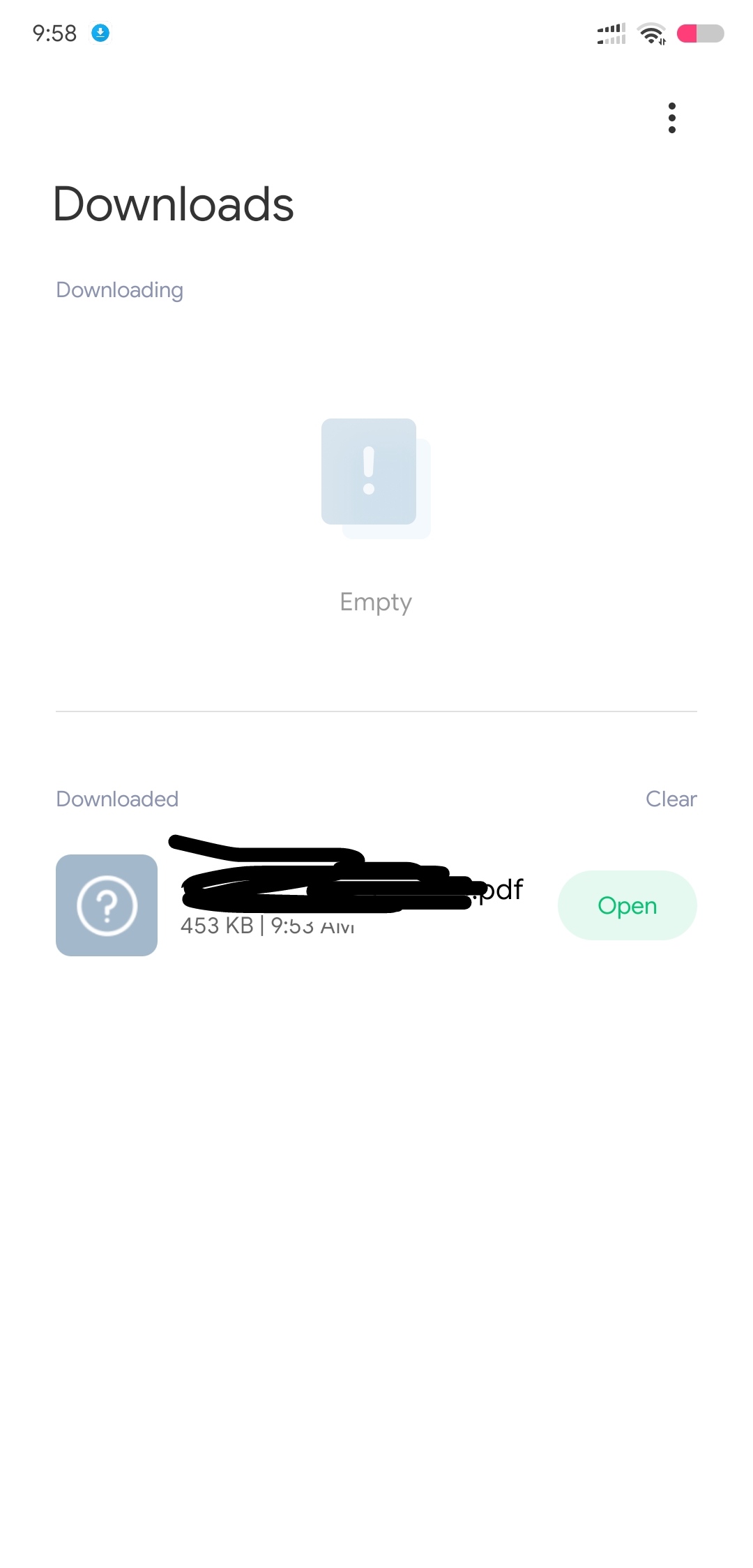Tap the green Open button
Image resolution: width=753 pixels, height=1568 pixels.
627,905
